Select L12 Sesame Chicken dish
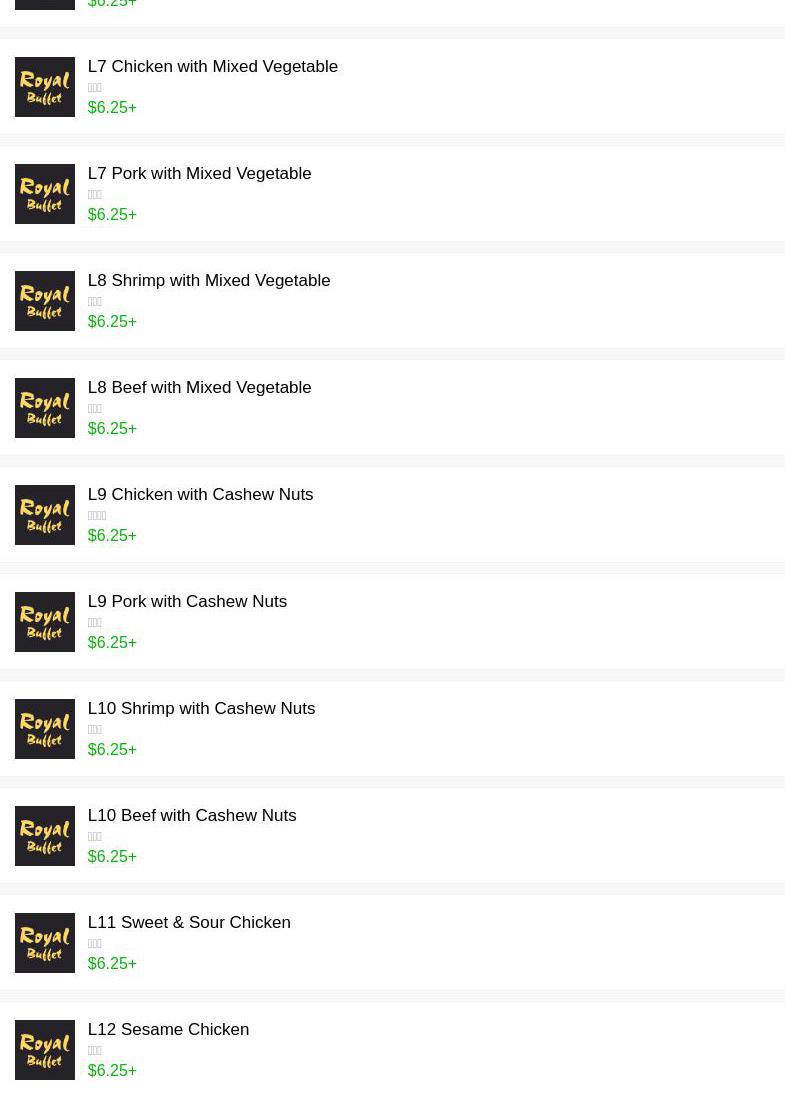The image size is (785, 1094). pyautogui.click(x=168, y=1030)
